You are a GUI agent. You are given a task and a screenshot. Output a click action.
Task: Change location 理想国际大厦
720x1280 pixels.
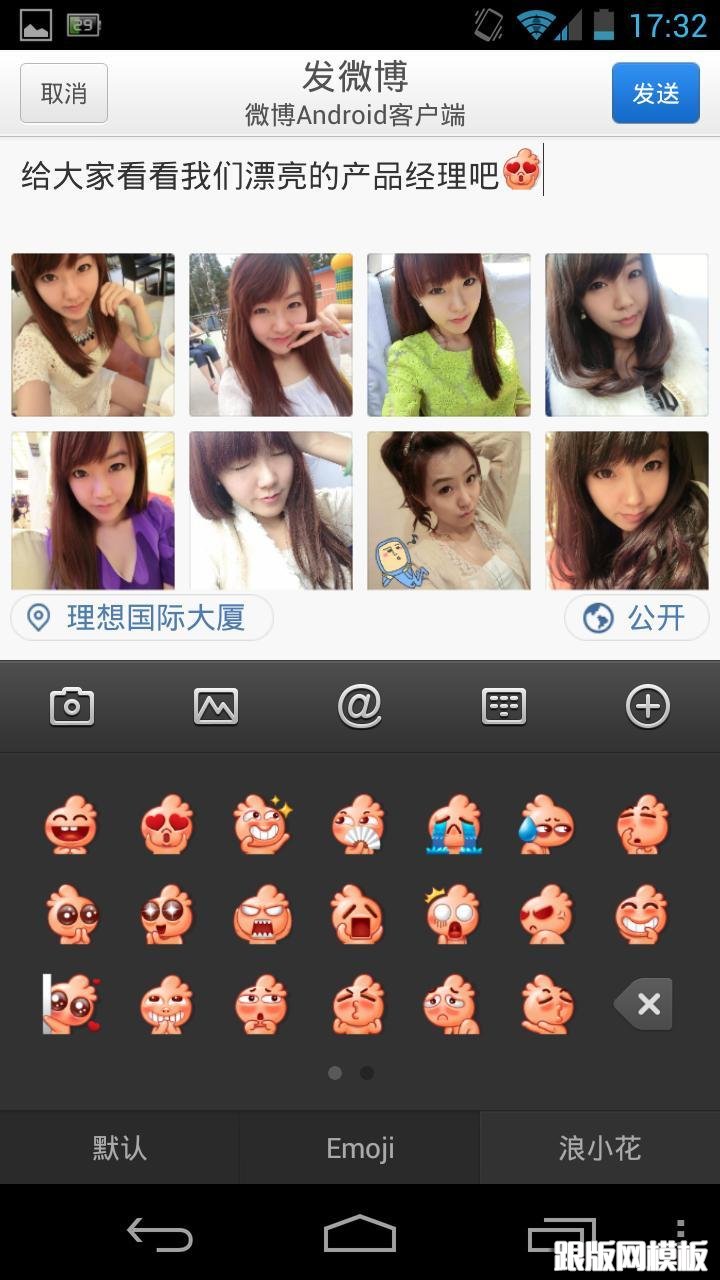[x=142, y=618]
